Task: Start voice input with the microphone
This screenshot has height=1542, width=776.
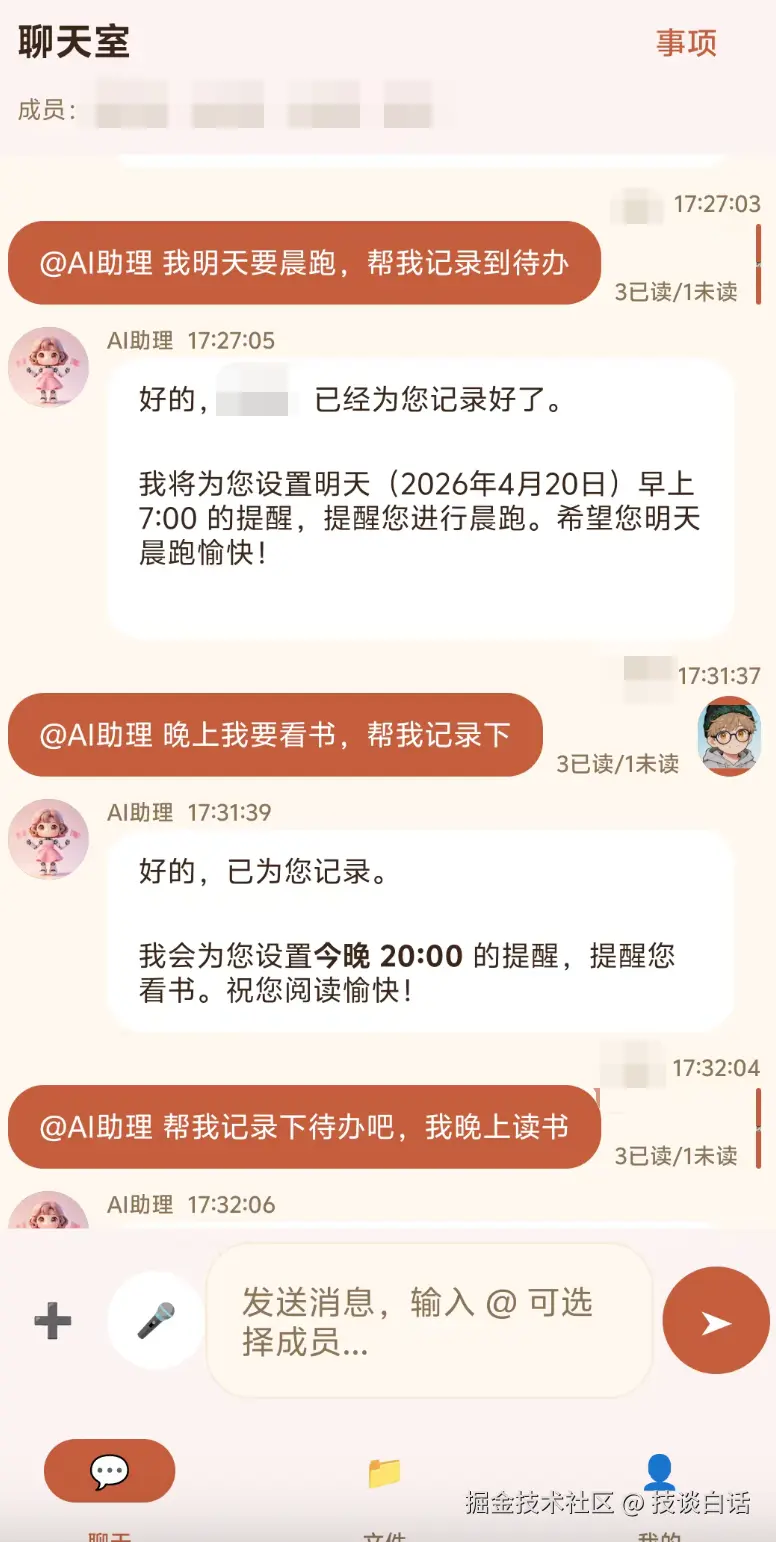Action: click(156, 1320)
